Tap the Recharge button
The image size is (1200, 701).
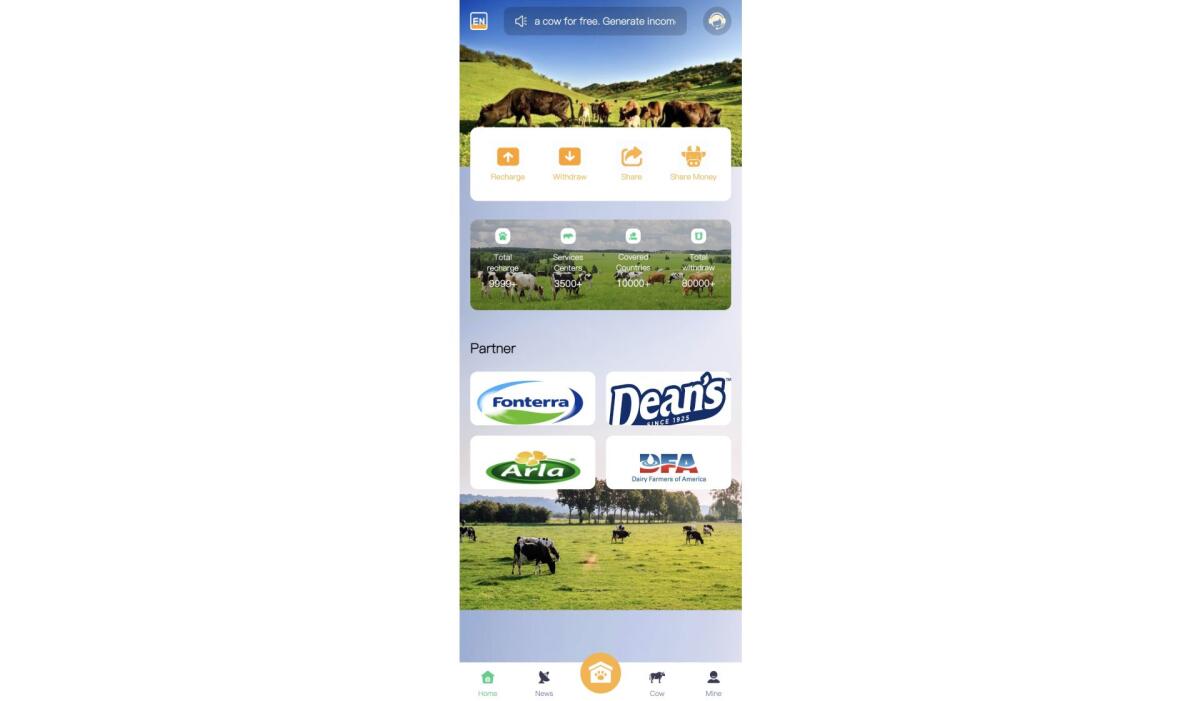[508, 163]
